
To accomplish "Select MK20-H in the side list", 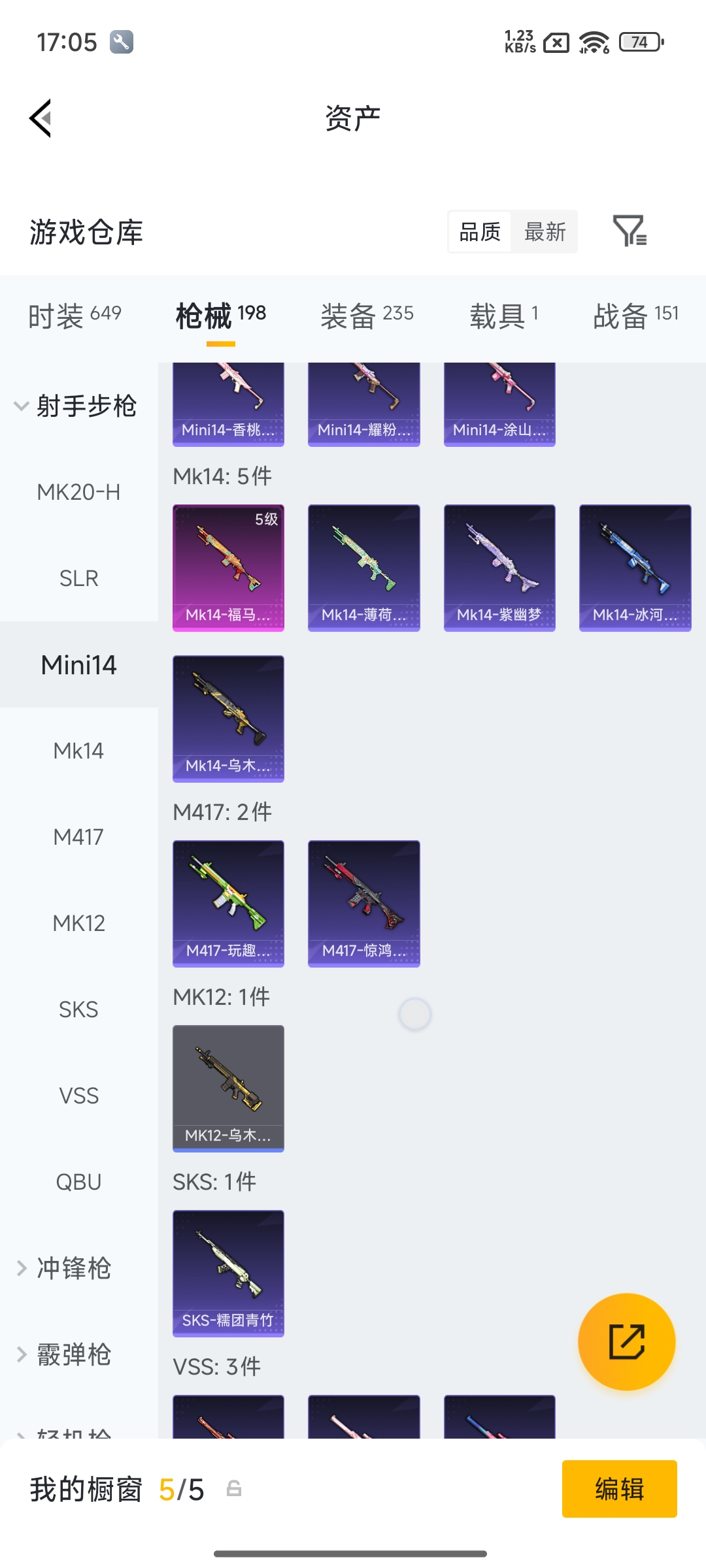I will (78, 492).
